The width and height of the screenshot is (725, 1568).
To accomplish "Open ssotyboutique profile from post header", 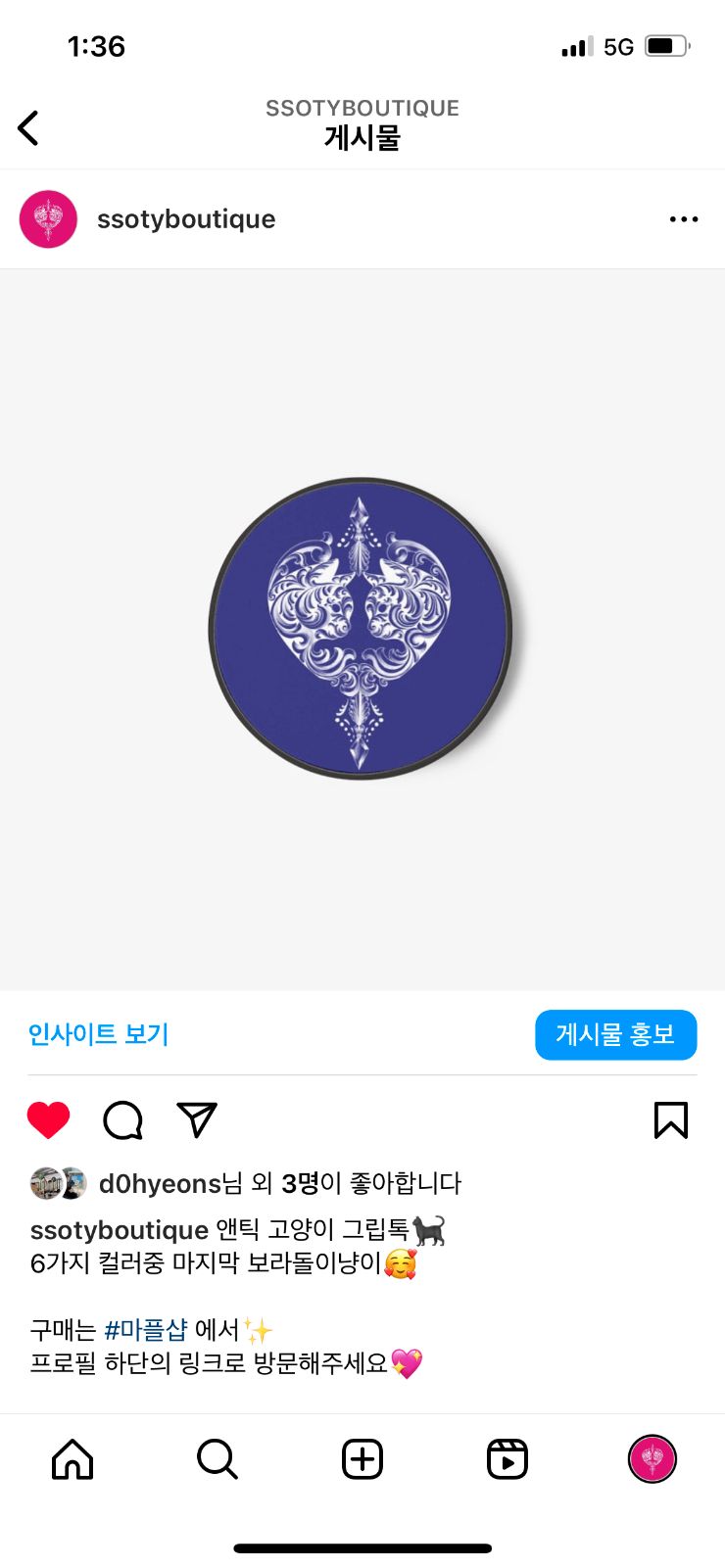I will (185, 219).
